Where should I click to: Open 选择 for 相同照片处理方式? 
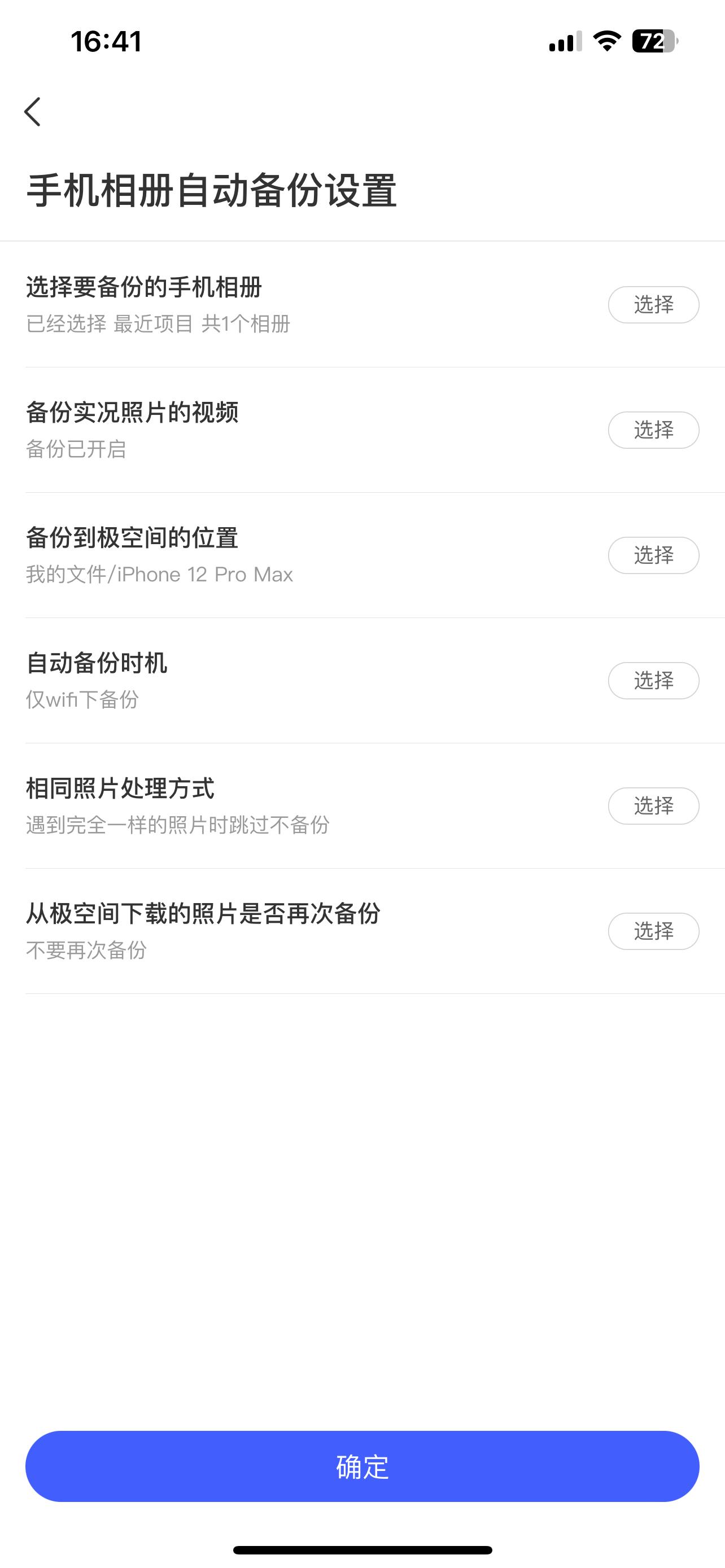coord(653,805)
